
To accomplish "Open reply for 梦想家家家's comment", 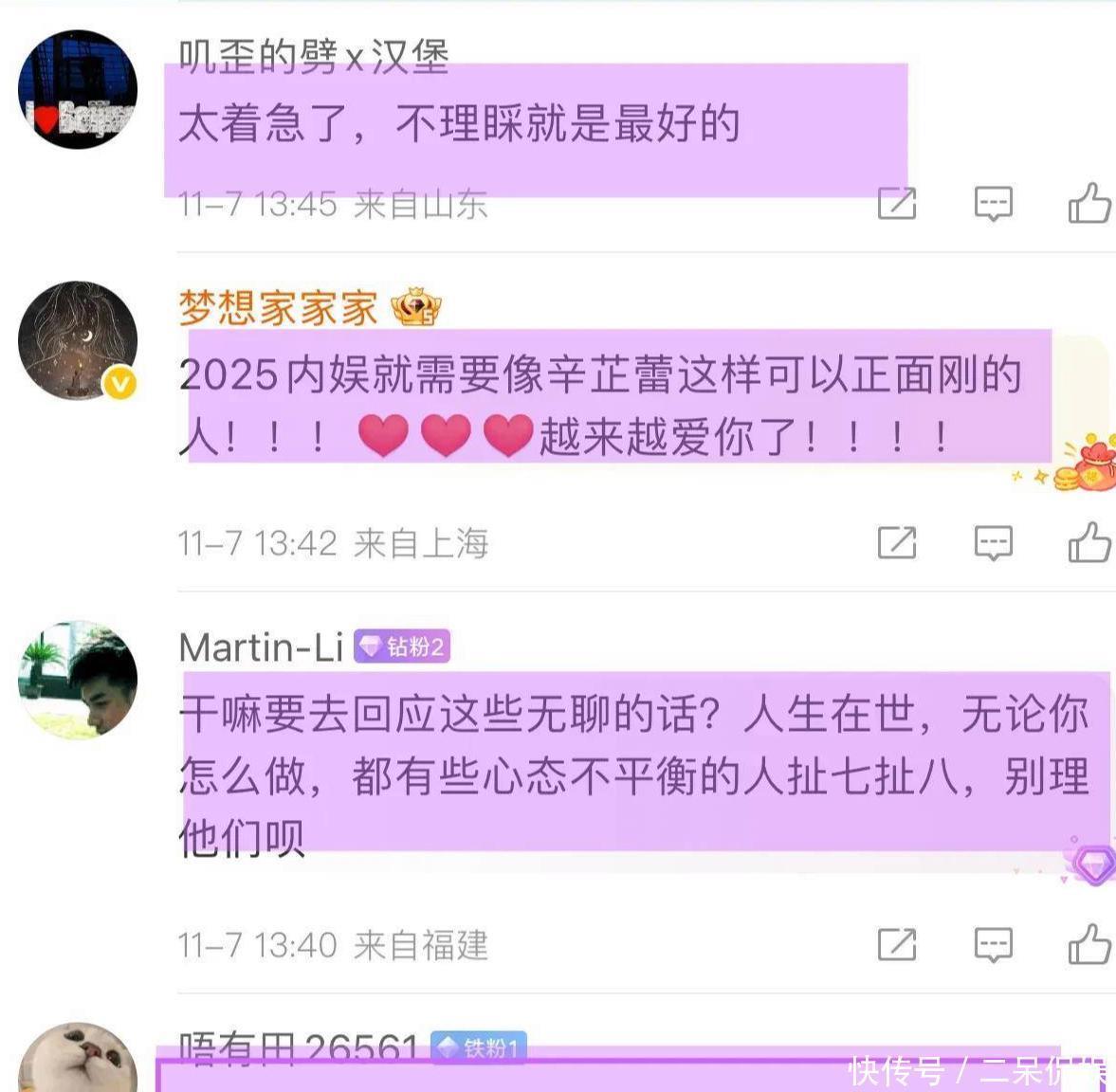I will pos(993,542).
